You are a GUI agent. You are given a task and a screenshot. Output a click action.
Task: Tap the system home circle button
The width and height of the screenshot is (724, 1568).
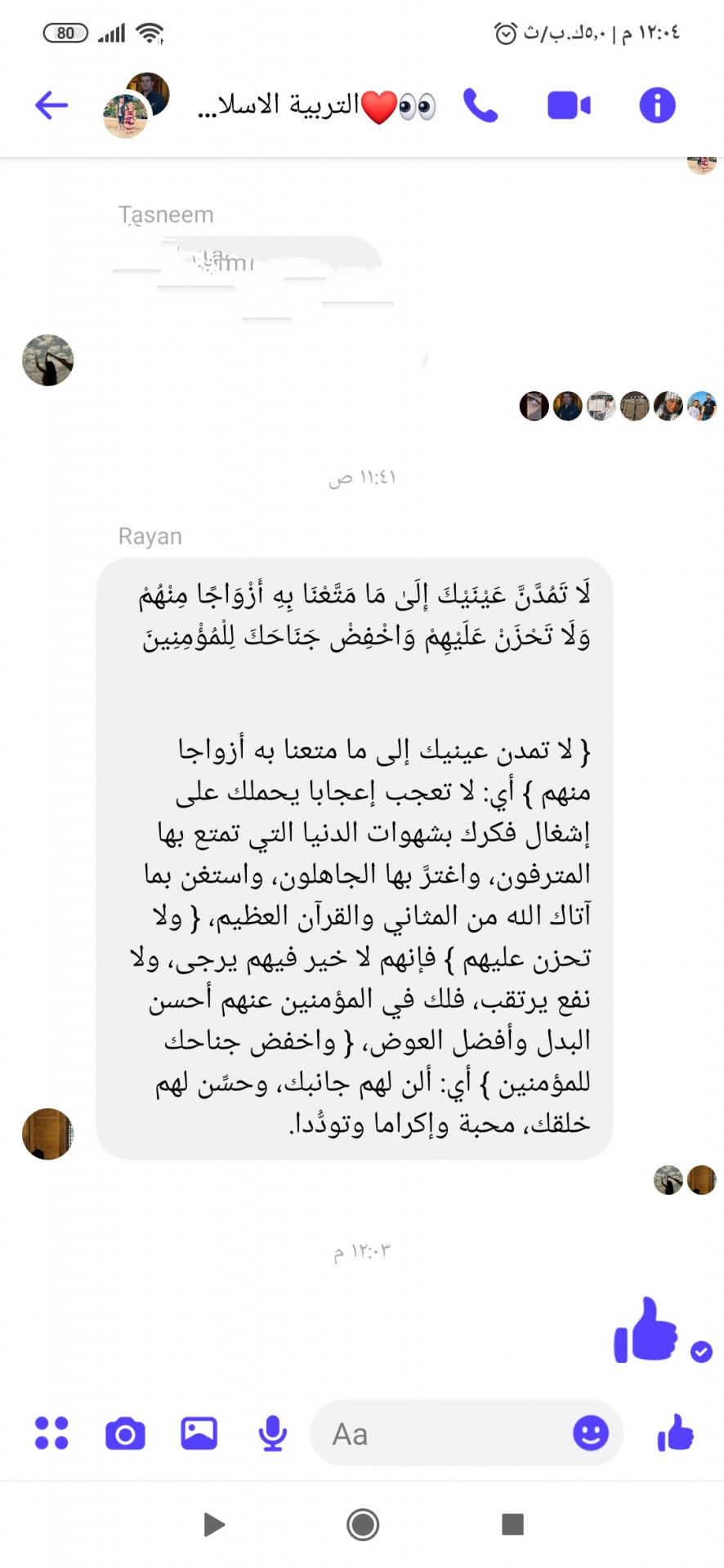click(362, 1524)
